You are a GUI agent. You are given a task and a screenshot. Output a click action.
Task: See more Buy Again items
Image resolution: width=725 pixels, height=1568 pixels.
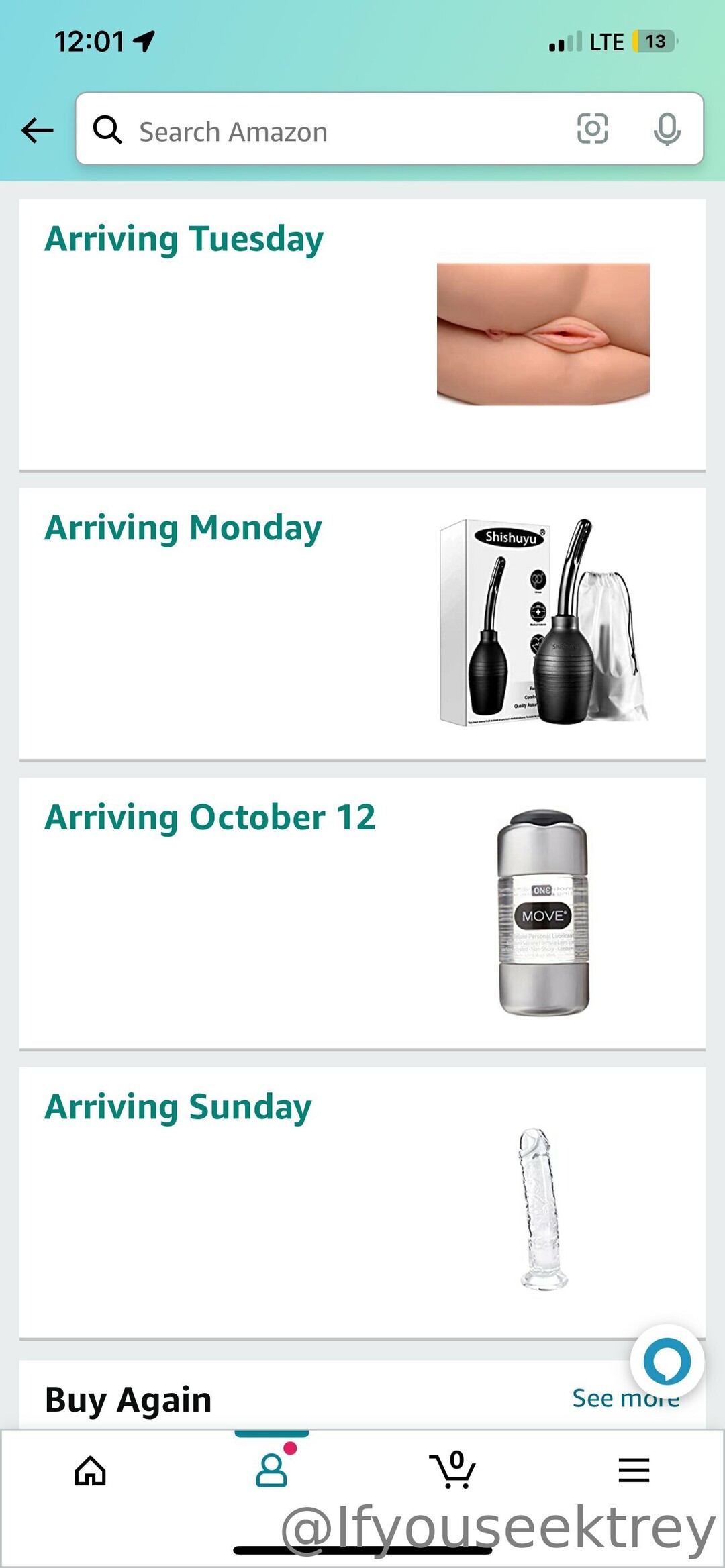[618, 1399]
